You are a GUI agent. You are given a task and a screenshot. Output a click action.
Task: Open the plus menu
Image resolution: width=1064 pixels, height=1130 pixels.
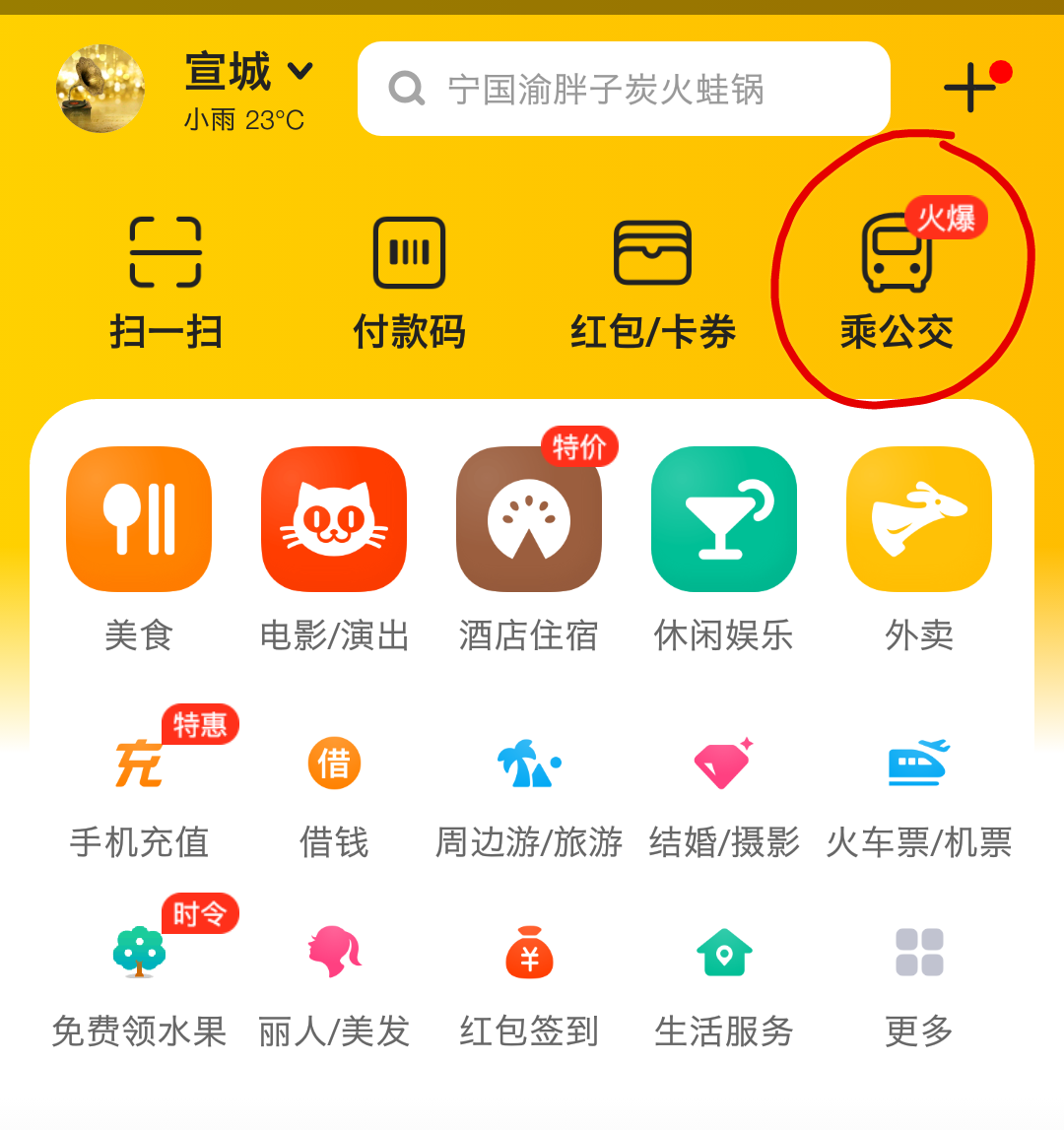(x=969, y=89)
